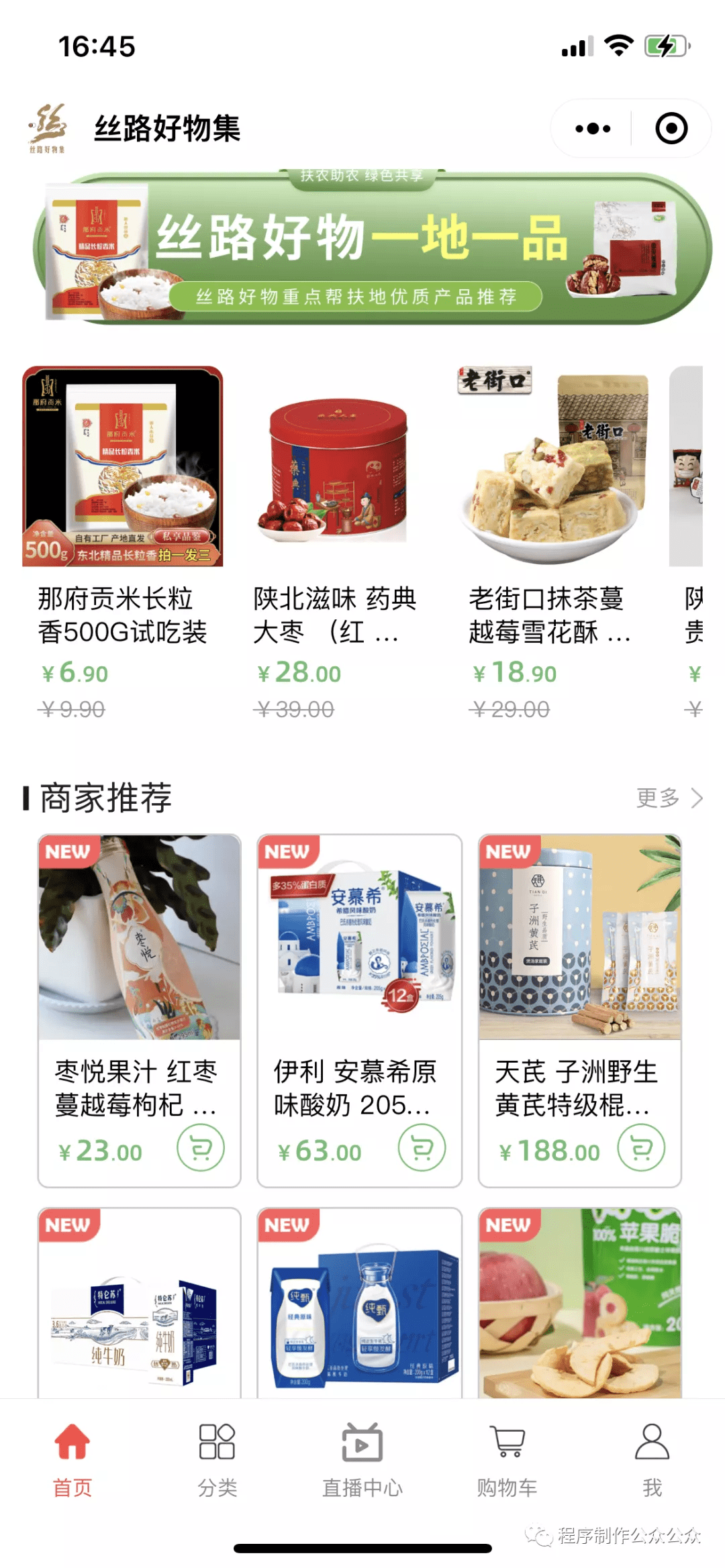Close the mini program with the circle button

[x=671, y=128]
